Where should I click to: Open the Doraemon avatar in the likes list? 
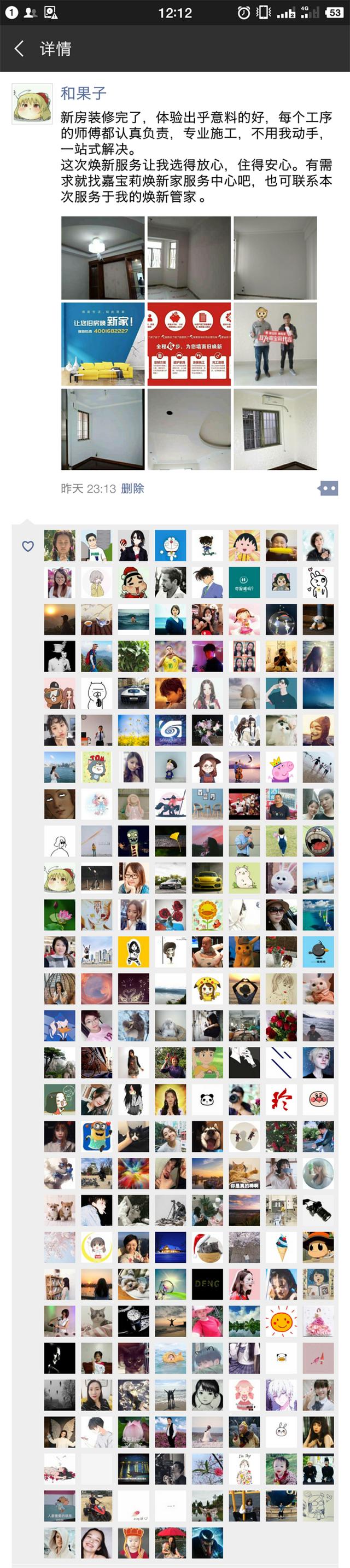171,545
